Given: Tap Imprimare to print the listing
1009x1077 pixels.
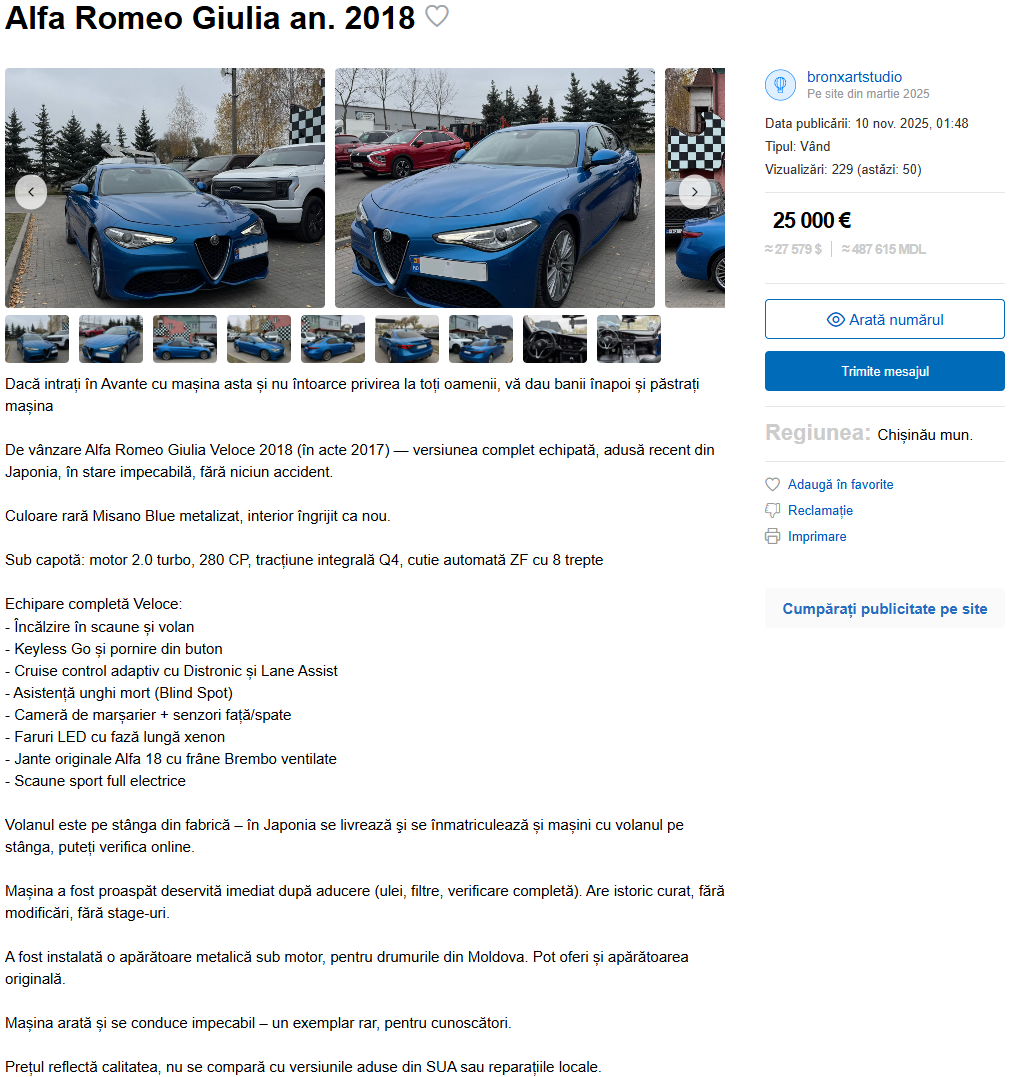Looking at the screenshot, I should [816, 536].
